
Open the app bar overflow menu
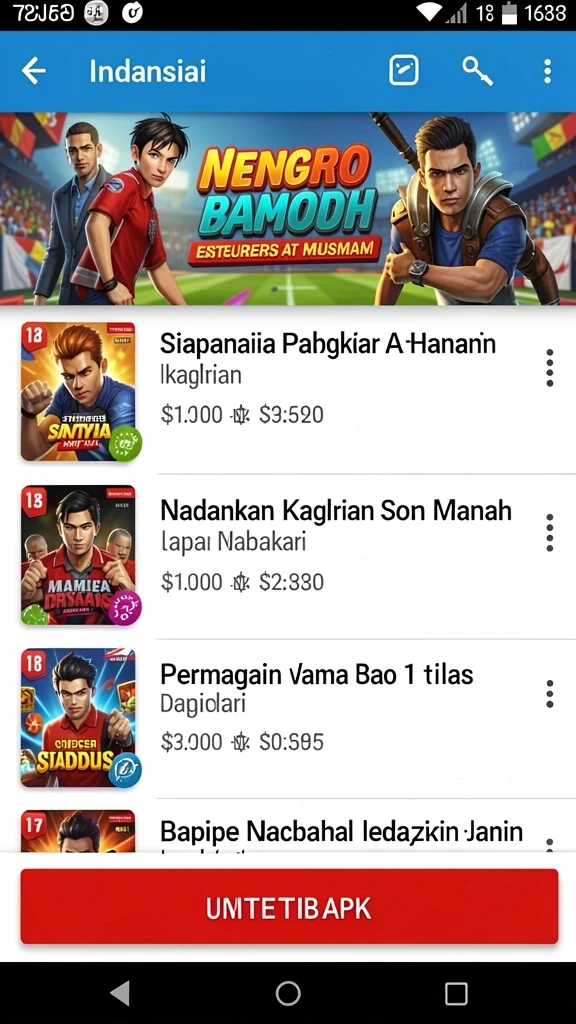tap(547, 71)
